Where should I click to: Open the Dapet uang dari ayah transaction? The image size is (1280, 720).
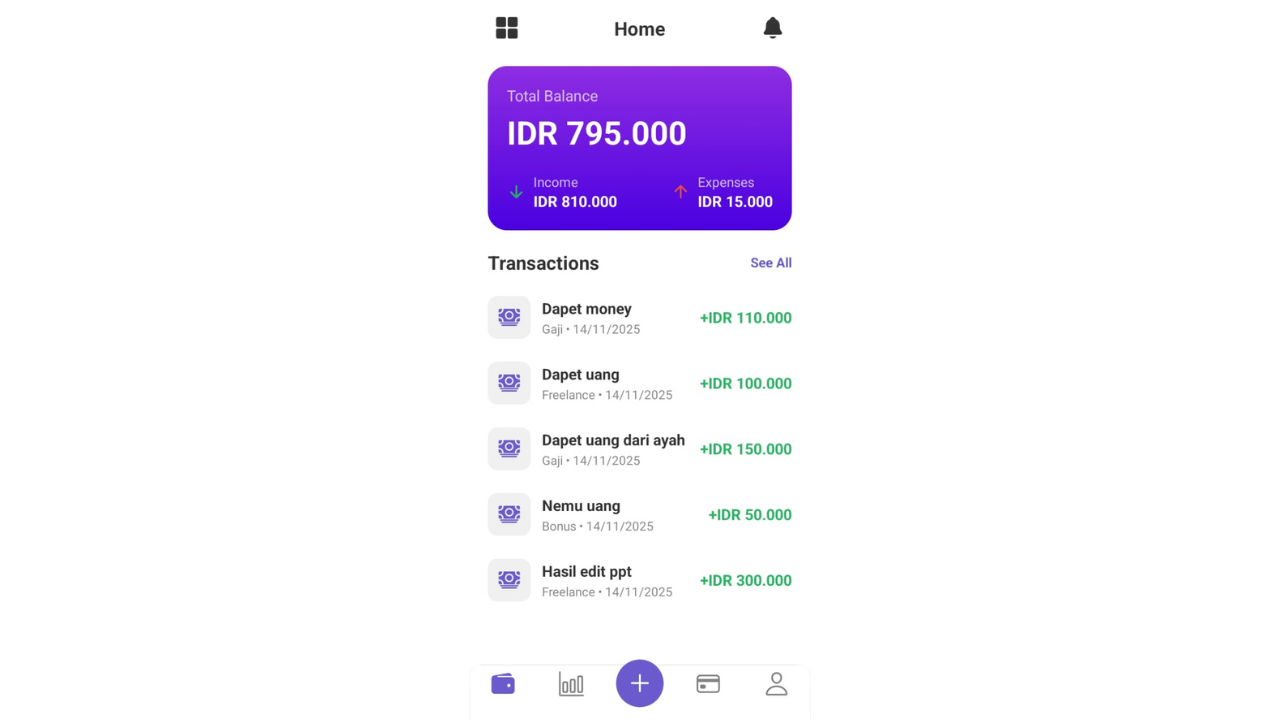click(639, 449)
